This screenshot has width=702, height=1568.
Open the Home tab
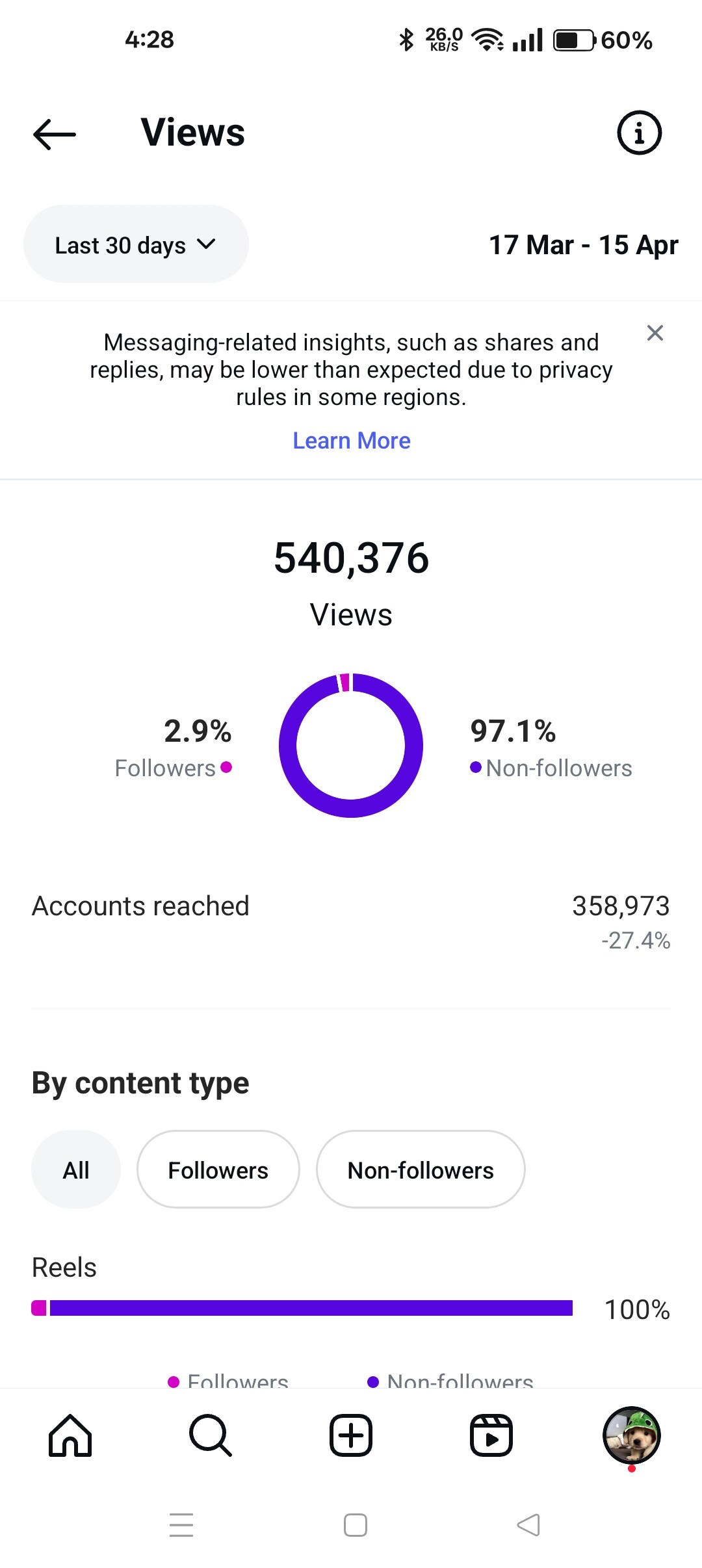pos(70,1435)
